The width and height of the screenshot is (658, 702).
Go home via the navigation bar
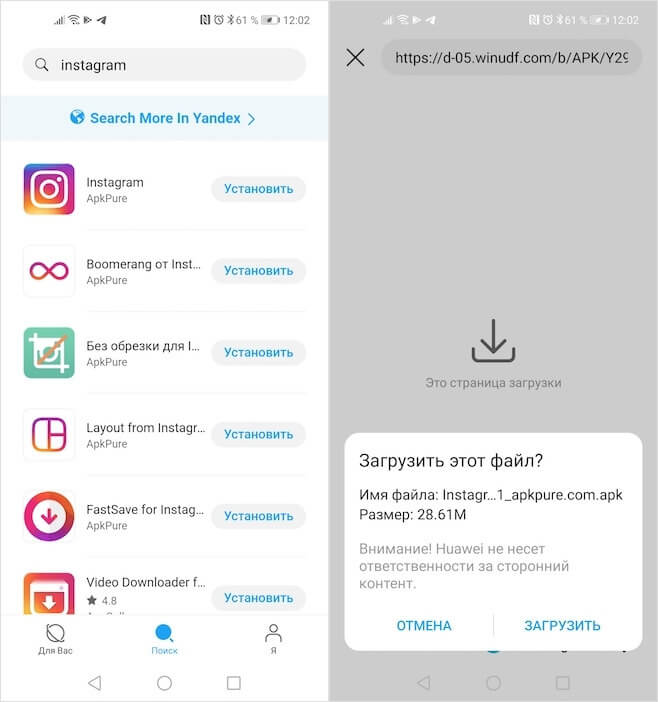coord(164,683)
